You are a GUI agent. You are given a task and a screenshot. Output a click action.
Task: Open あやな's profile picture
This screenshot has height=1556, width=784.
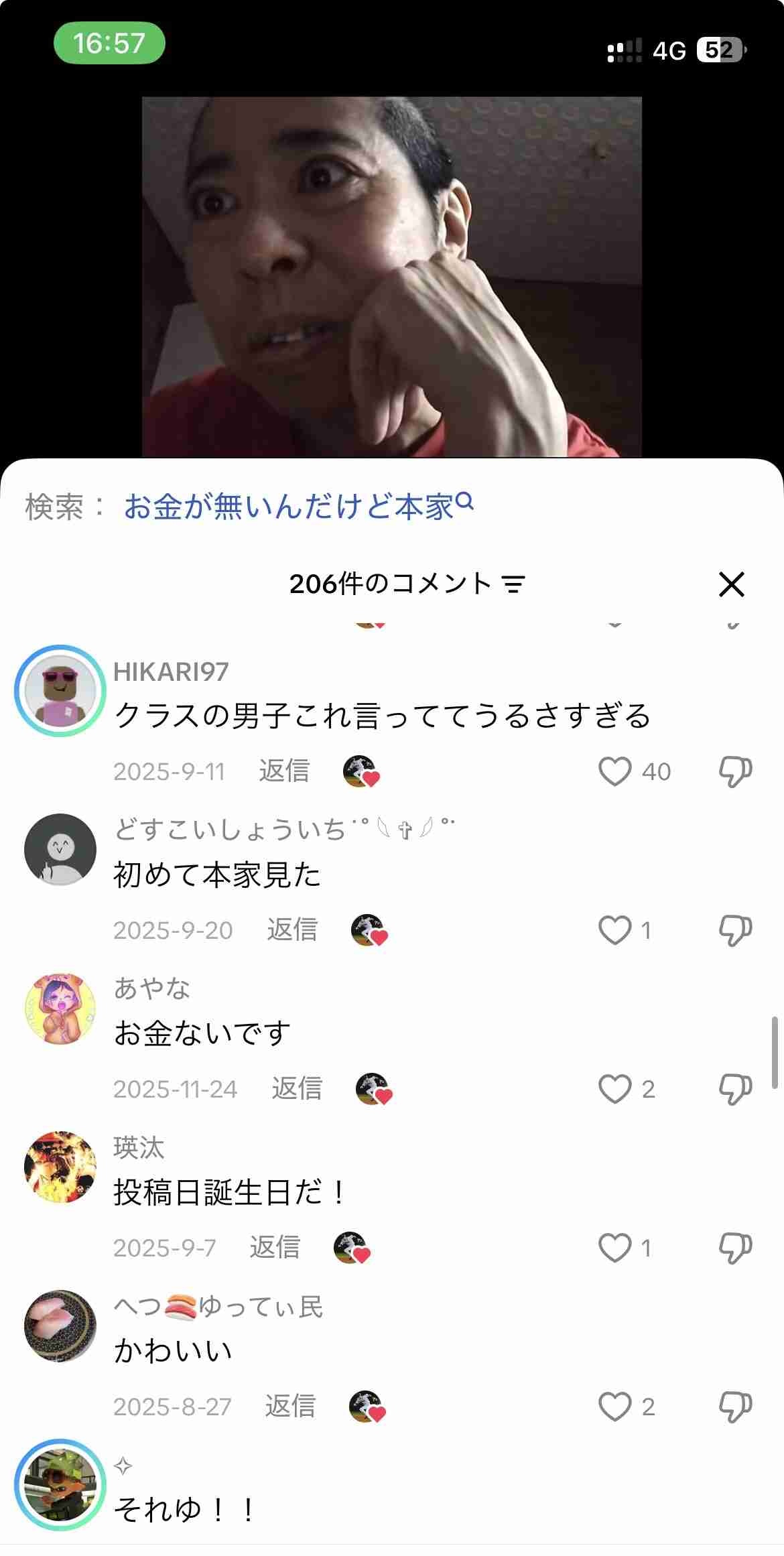60,1009
